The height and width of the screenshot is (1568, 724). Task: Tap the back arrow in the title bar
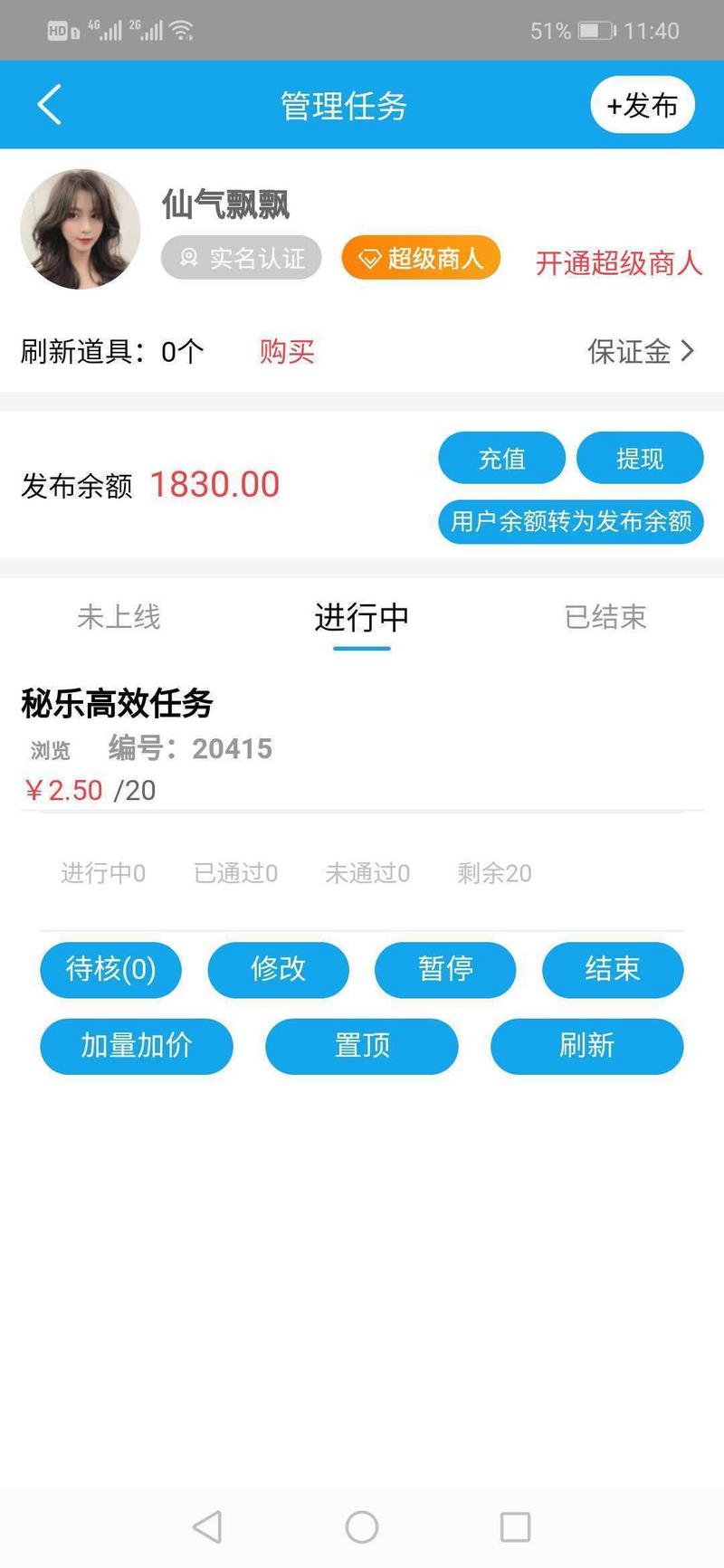(49, 104)
